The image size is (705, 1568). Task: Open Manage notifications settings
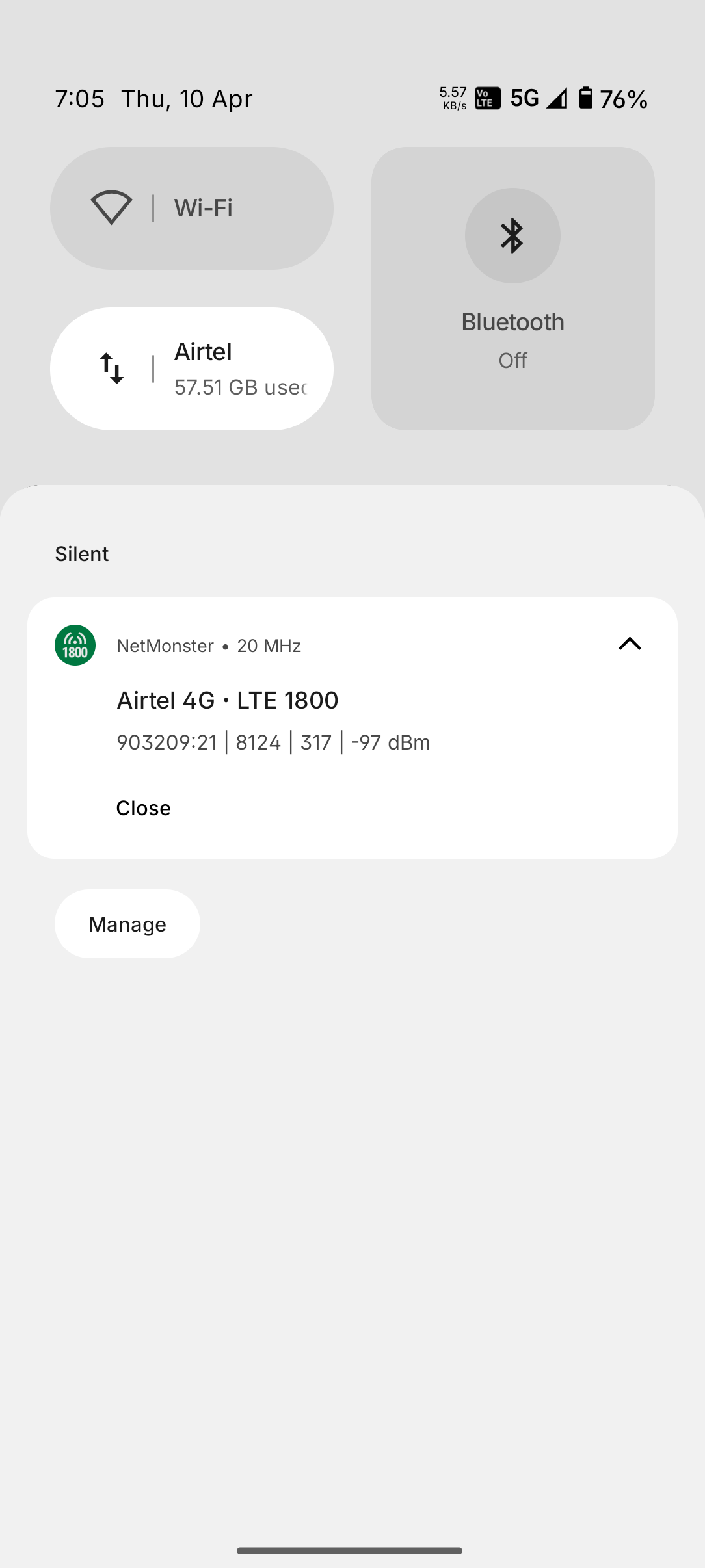point(127,924)
